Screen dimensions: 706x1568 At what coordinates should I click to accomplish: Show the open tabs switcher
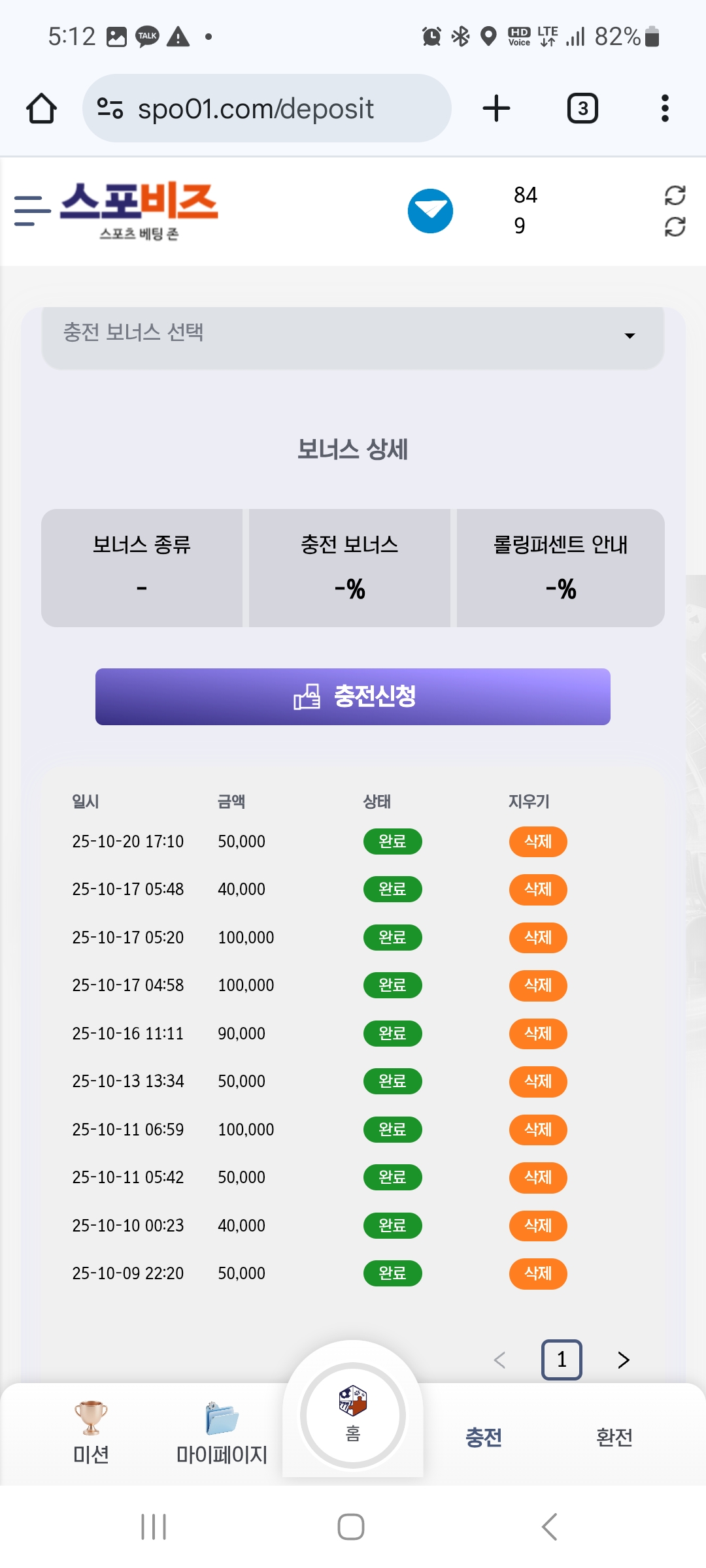tap(582, 108)
